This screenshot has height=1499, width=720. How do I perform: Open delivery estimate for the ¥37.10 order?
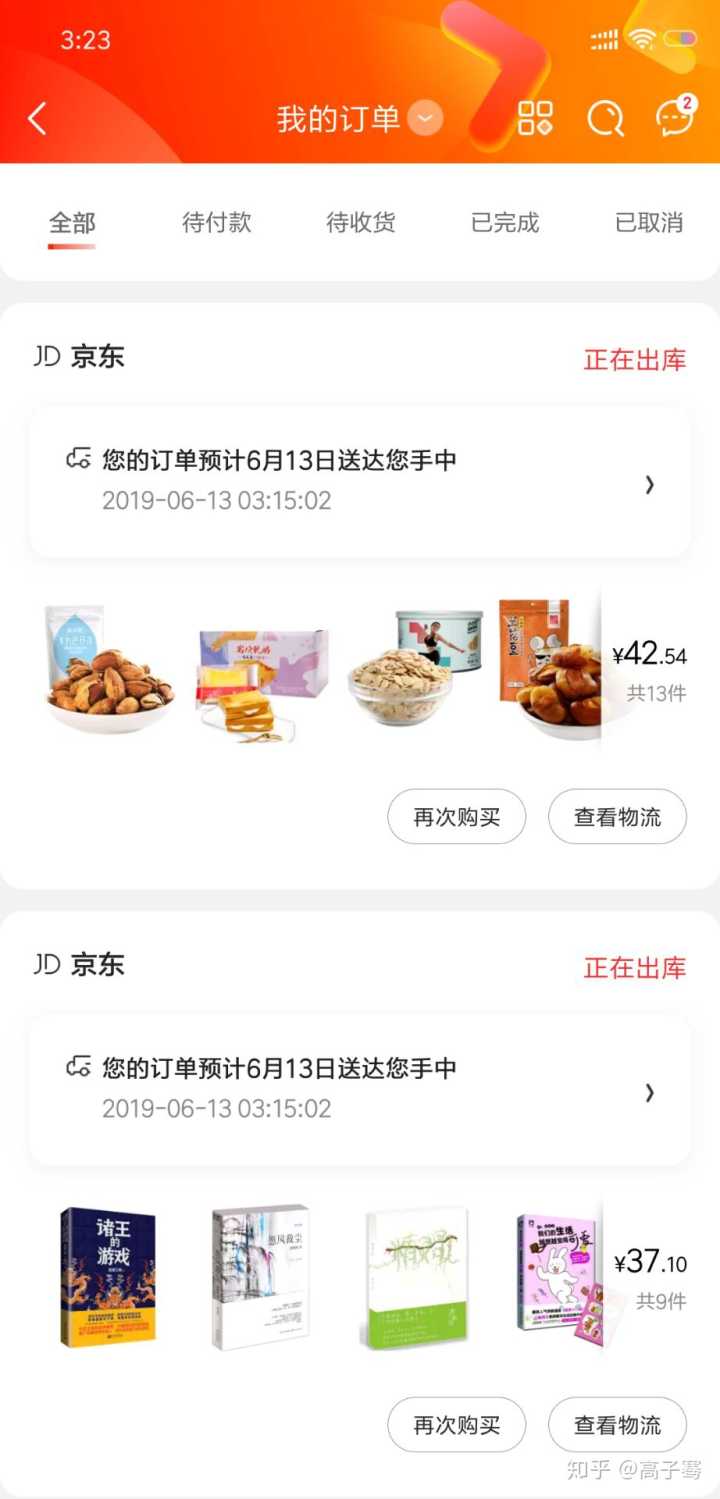pos(360,1089)
